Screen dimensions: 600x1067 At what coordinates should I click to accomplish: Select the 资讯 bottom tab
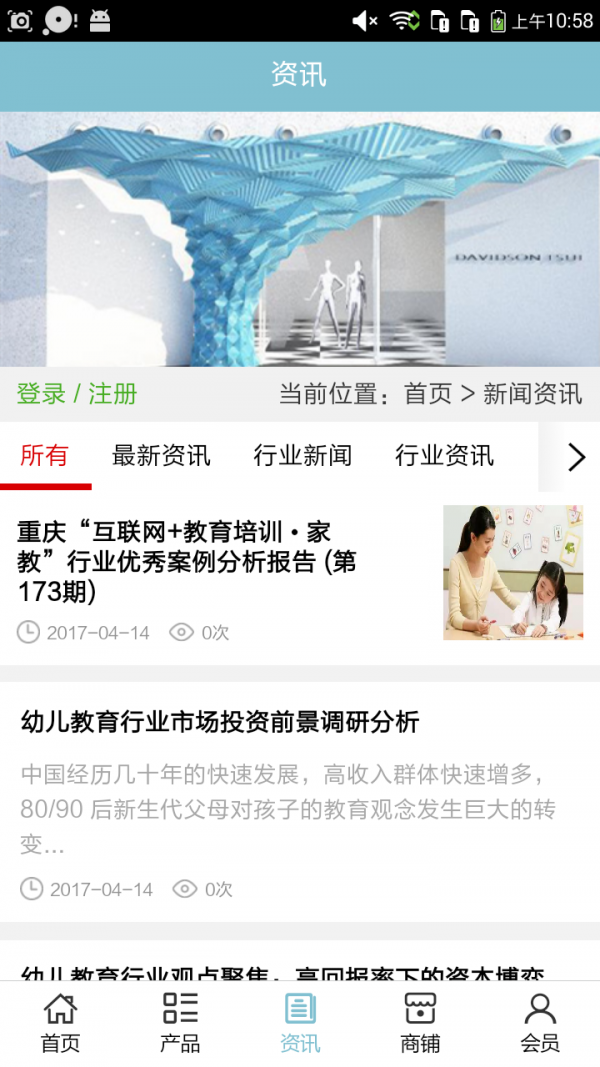click(x=300, y=1023)
